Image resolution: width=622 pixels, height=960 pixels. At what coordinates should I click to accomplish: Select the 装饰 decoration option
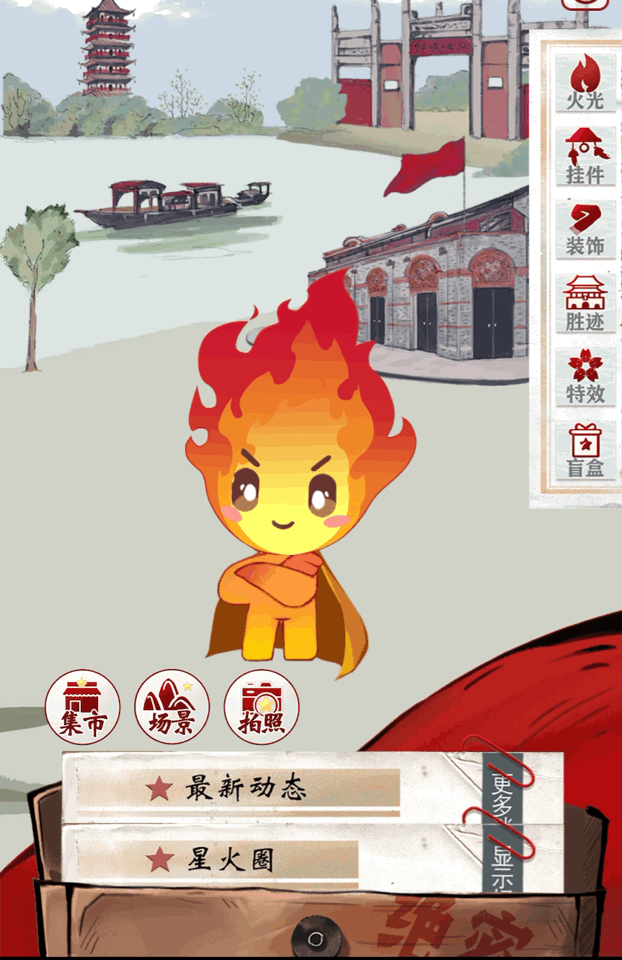tap(585, 230)
